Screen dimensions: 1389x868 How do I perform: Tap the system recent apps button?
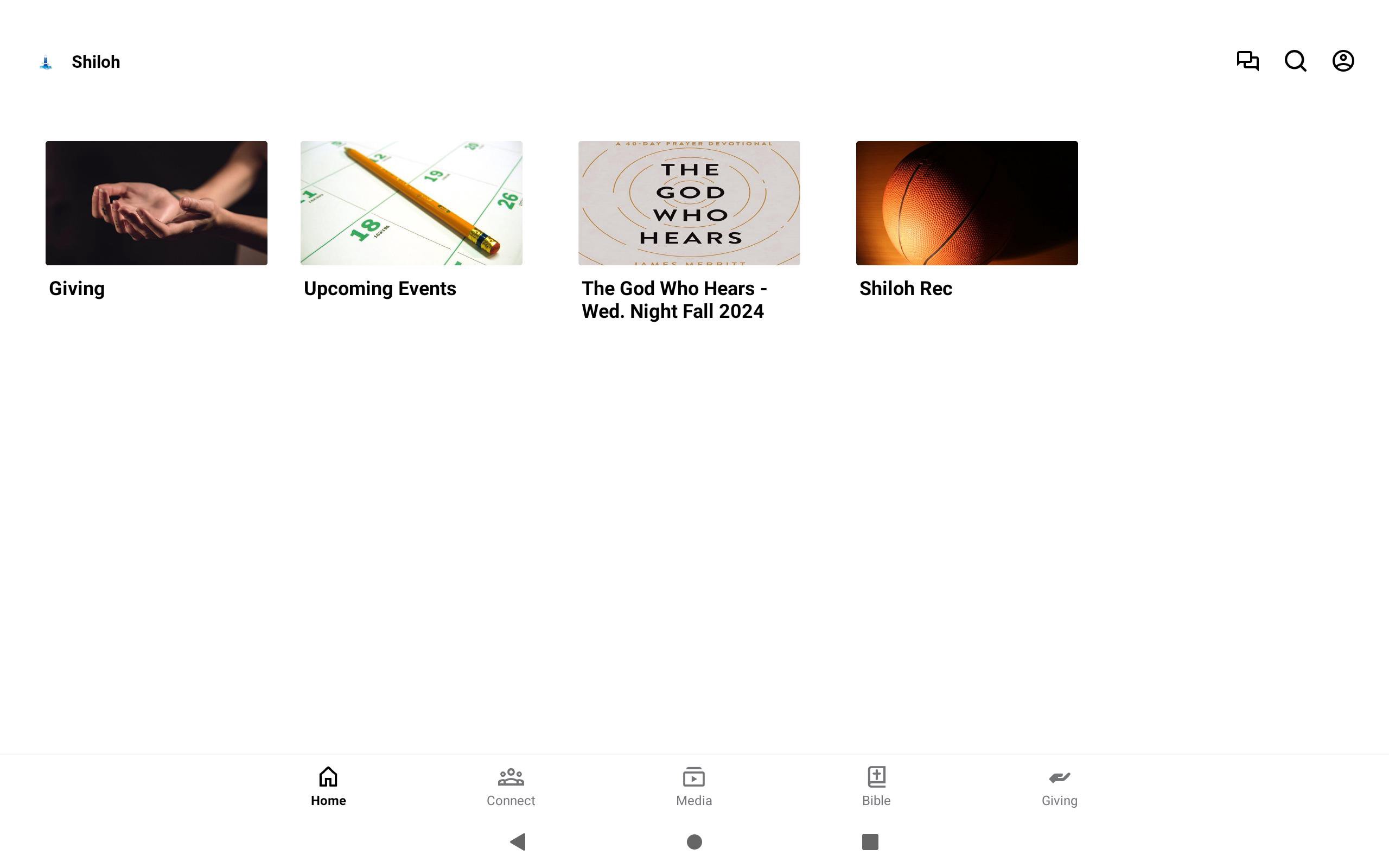click(x=870, y=841)
